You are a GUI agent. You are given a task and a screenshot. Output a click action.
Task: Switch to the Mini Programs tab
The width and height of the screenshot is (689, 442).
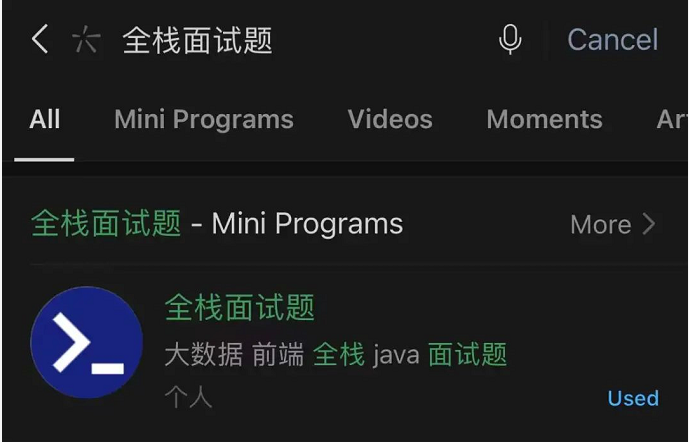click(204, 120)
